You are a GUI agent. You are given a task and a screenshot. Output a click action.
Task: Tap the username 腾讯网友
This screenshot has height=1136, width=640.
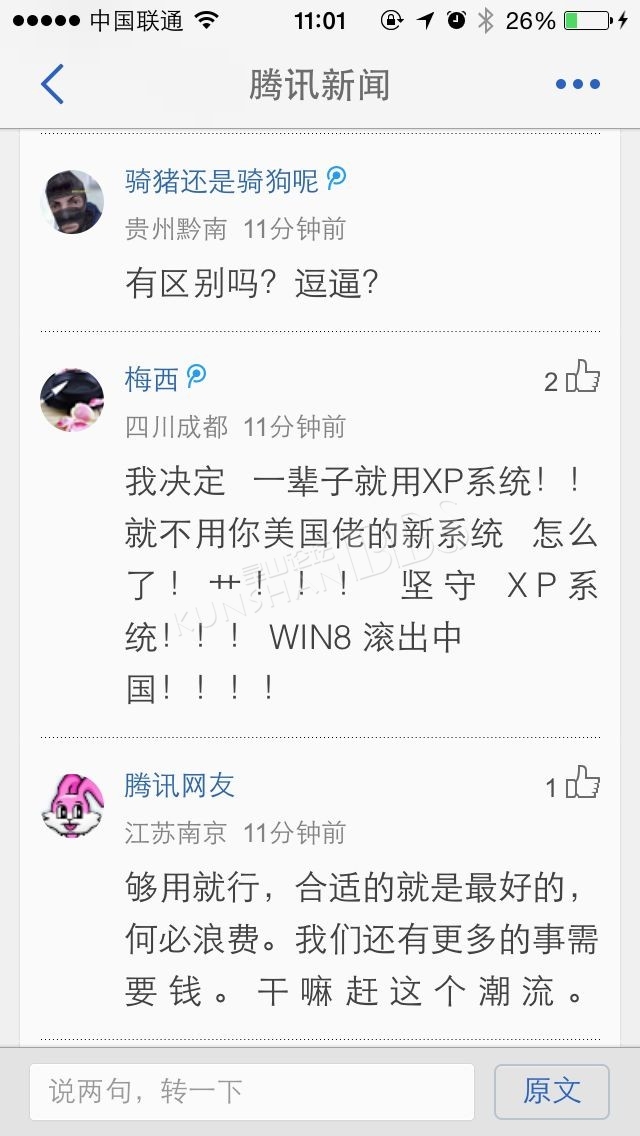[180, 785]
